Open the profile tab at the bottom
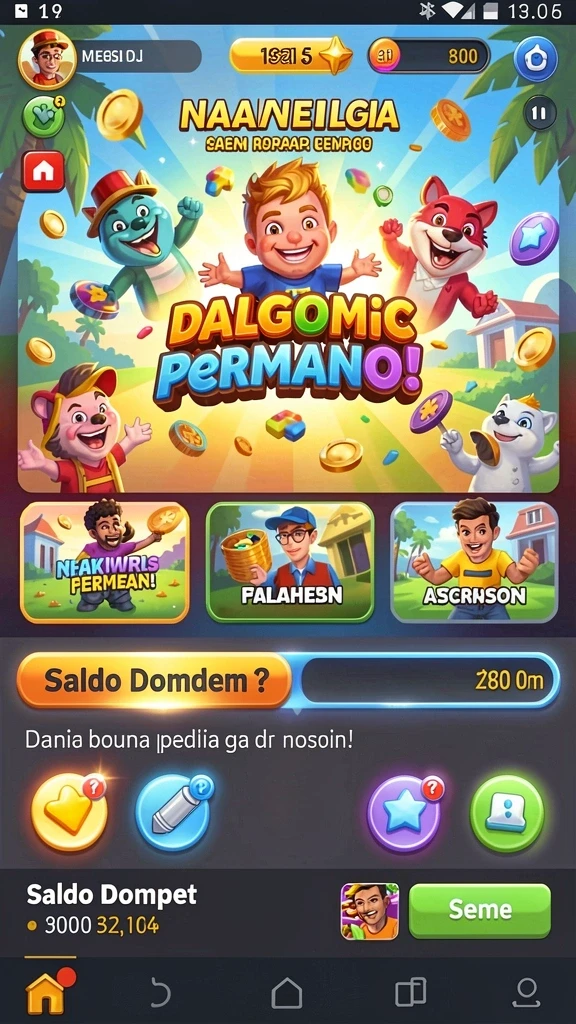Viewport: 576px width, 1024px height. click(x=526, y=993)
